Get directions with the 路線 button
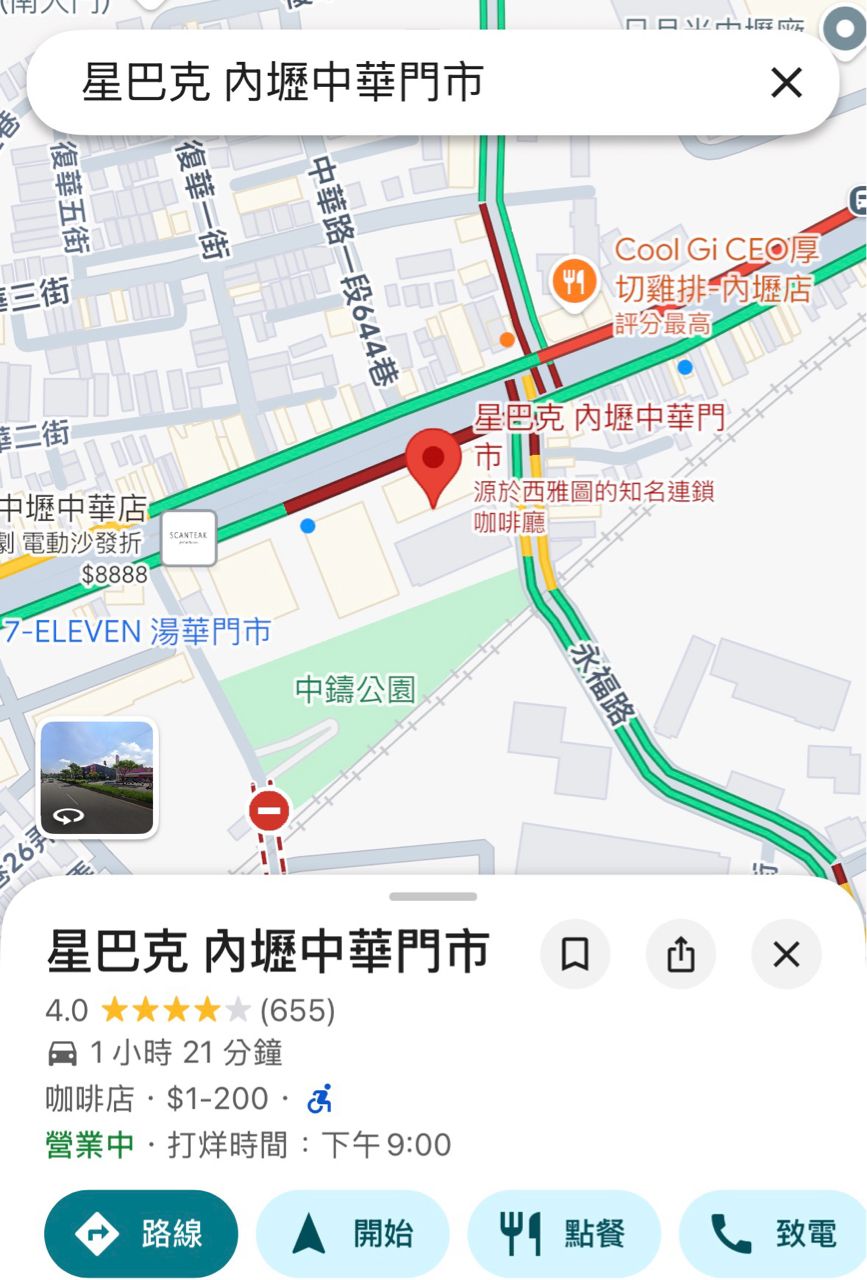 click(x=141, y=1234)
